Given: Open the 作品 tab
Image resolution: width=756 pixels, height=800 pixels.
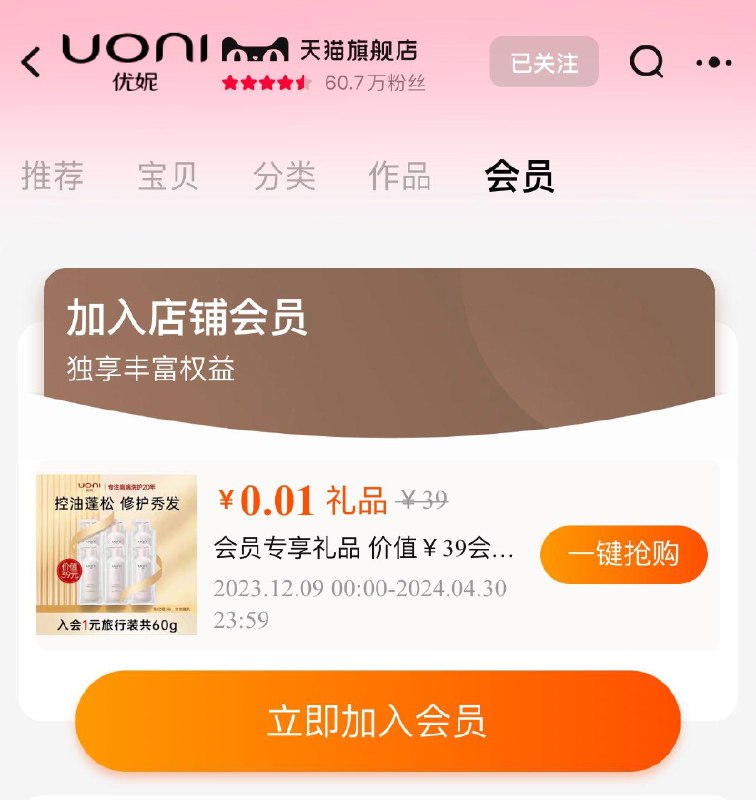Looking at the screenshot, I should [402, 176].
